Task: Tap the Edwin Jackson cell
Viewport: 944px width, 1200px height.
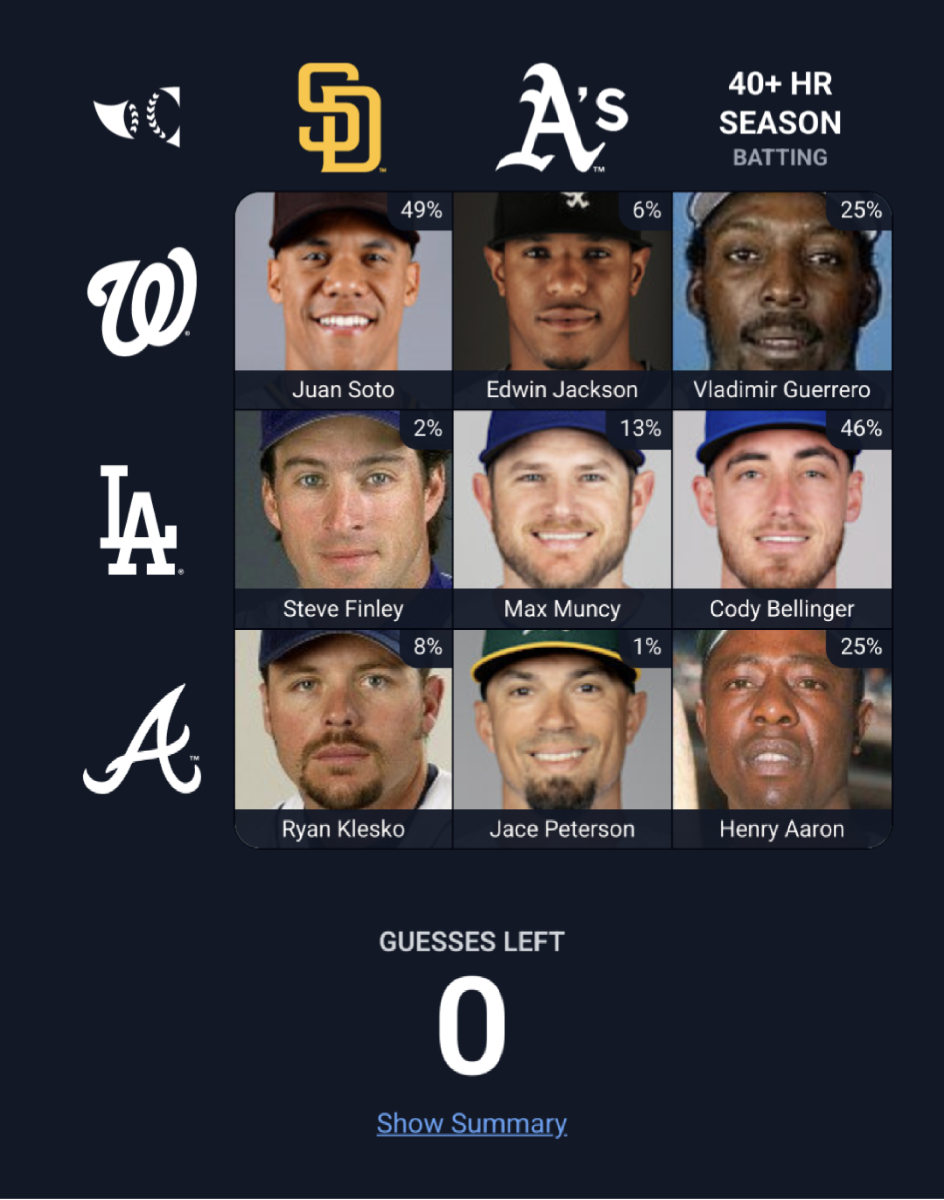Action: [562, 300]
